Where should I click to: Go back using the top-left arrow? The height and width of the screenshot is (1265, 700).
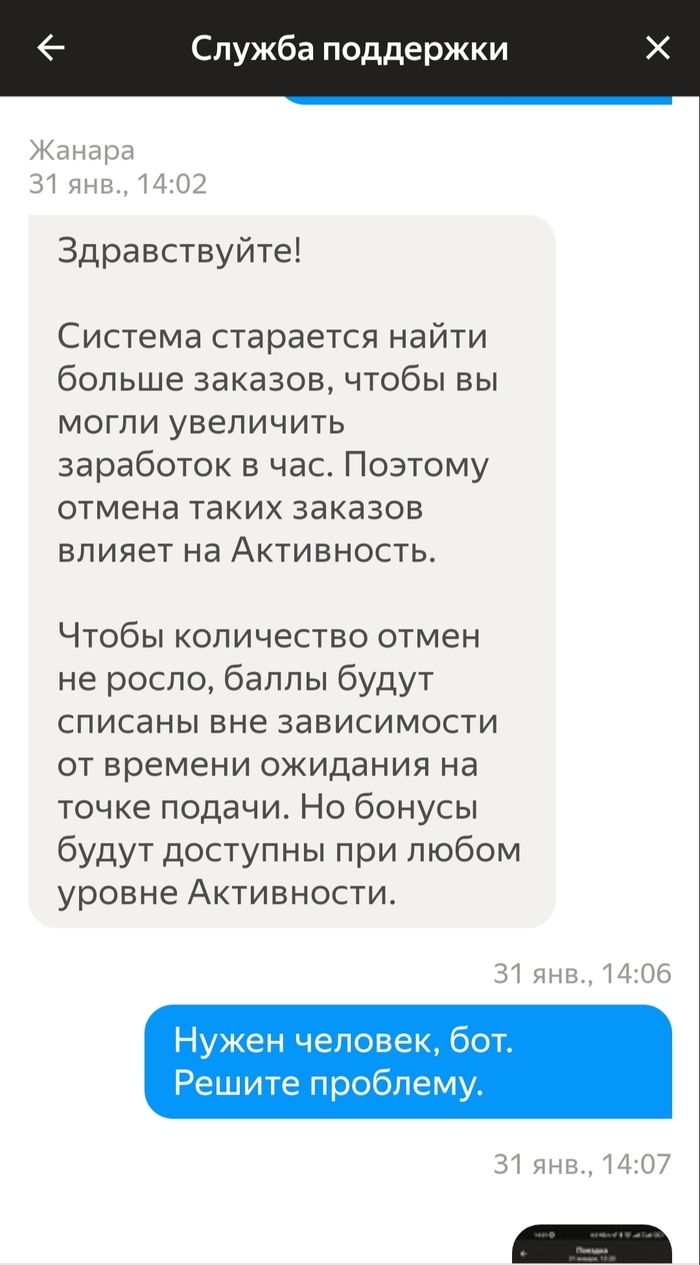(50, 48)
